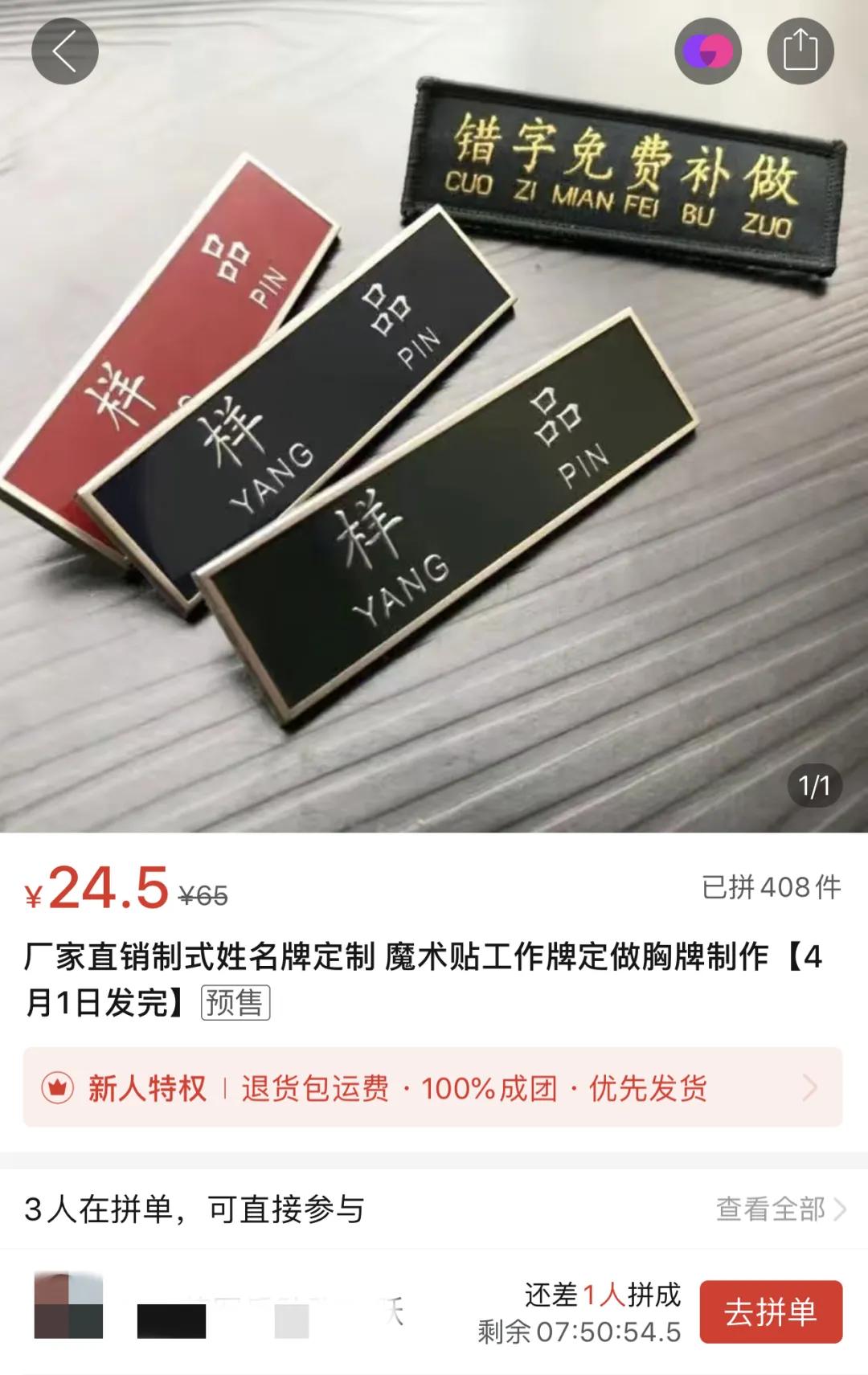
Task: Open the purple-pink circle menu icon
Action: point(706,51)
